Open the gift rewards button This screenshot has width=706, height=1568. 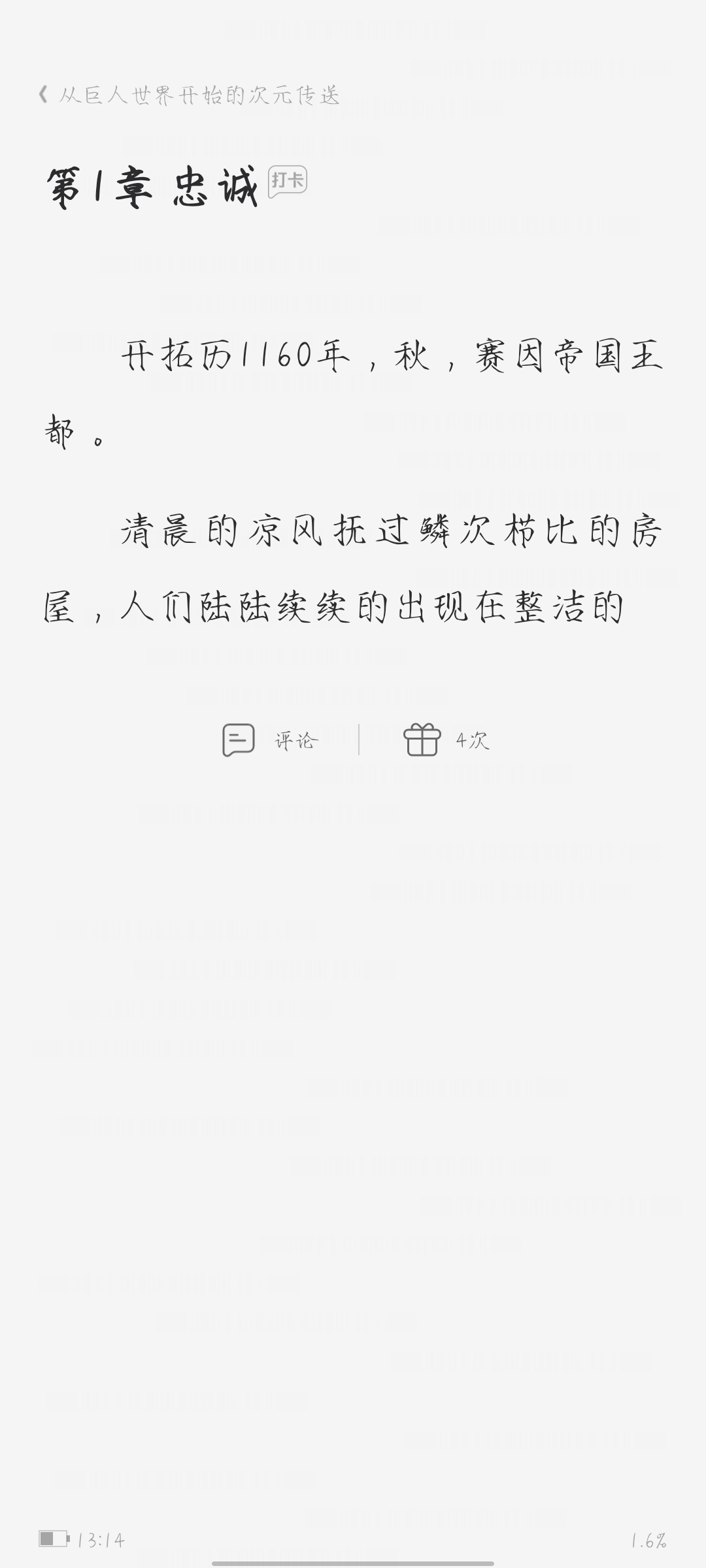pyautogui.click(x=446, y=740)
